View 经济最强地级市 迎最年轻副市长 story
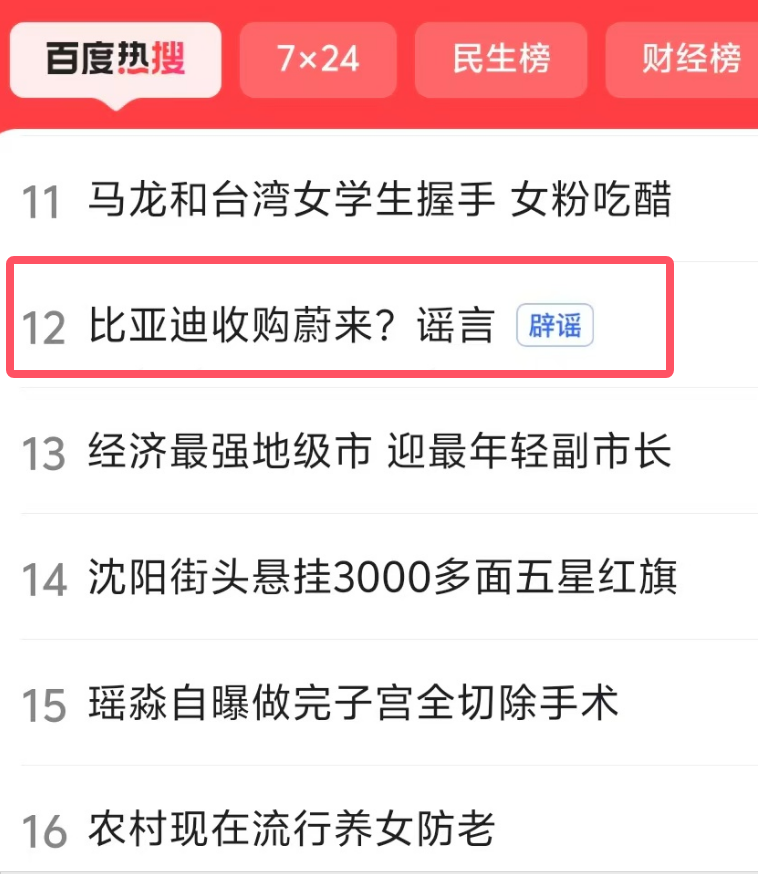This screenshot has height=874, width=758. point(379,452)
